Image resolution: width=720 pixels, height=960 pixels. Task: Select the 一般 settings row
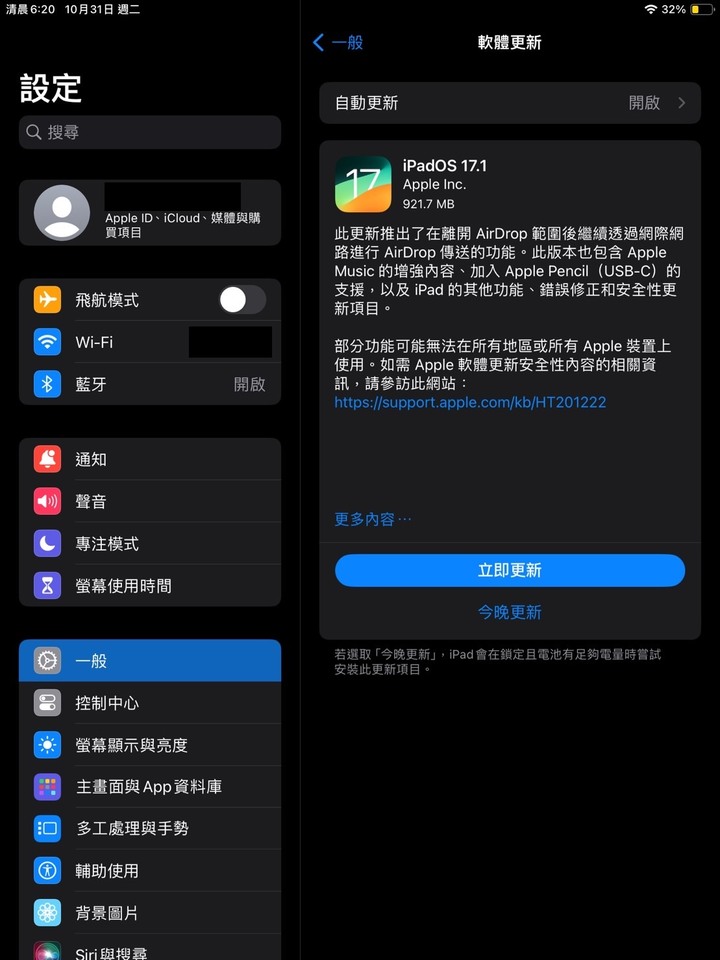[x=150, y=661]
